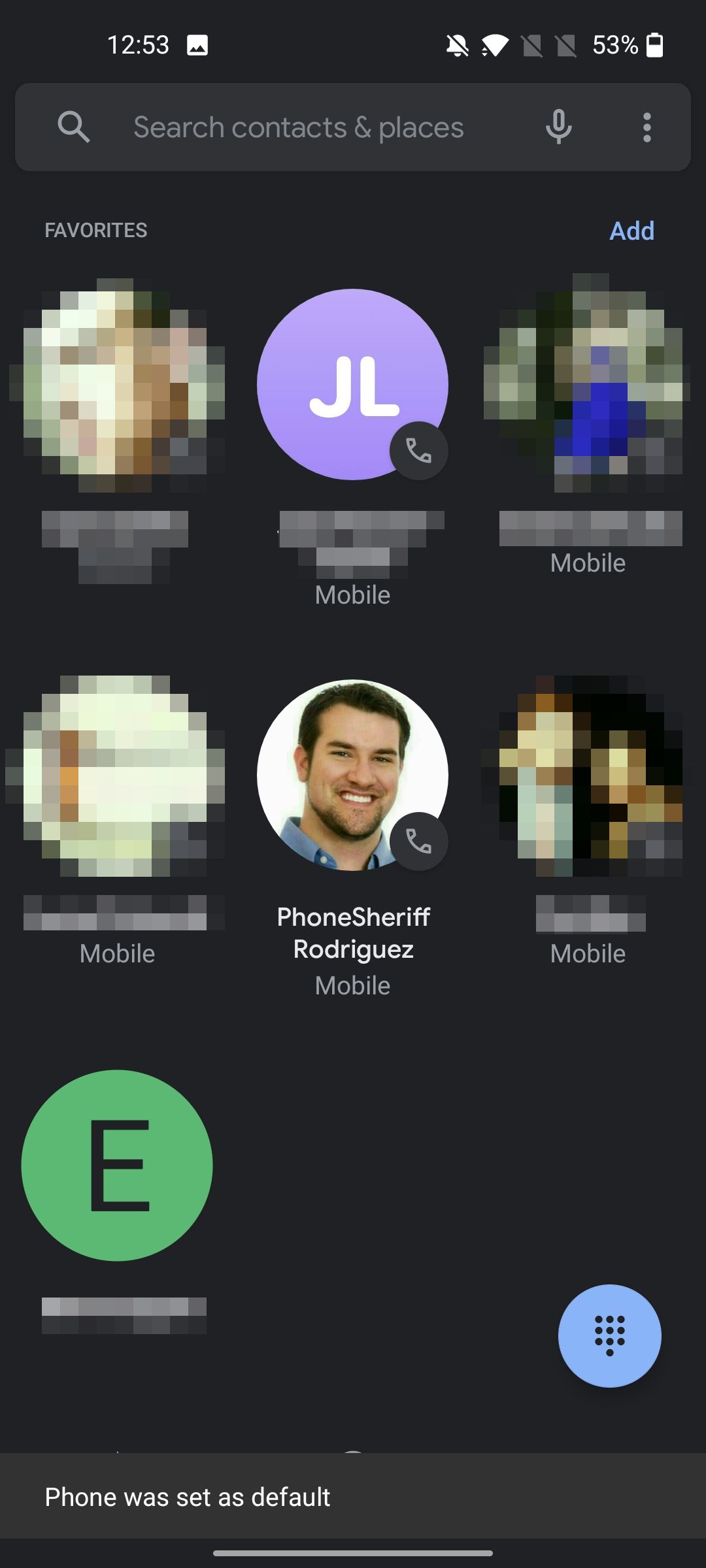
Task: Tap the battery status icon
Action: tap(653, 45)
